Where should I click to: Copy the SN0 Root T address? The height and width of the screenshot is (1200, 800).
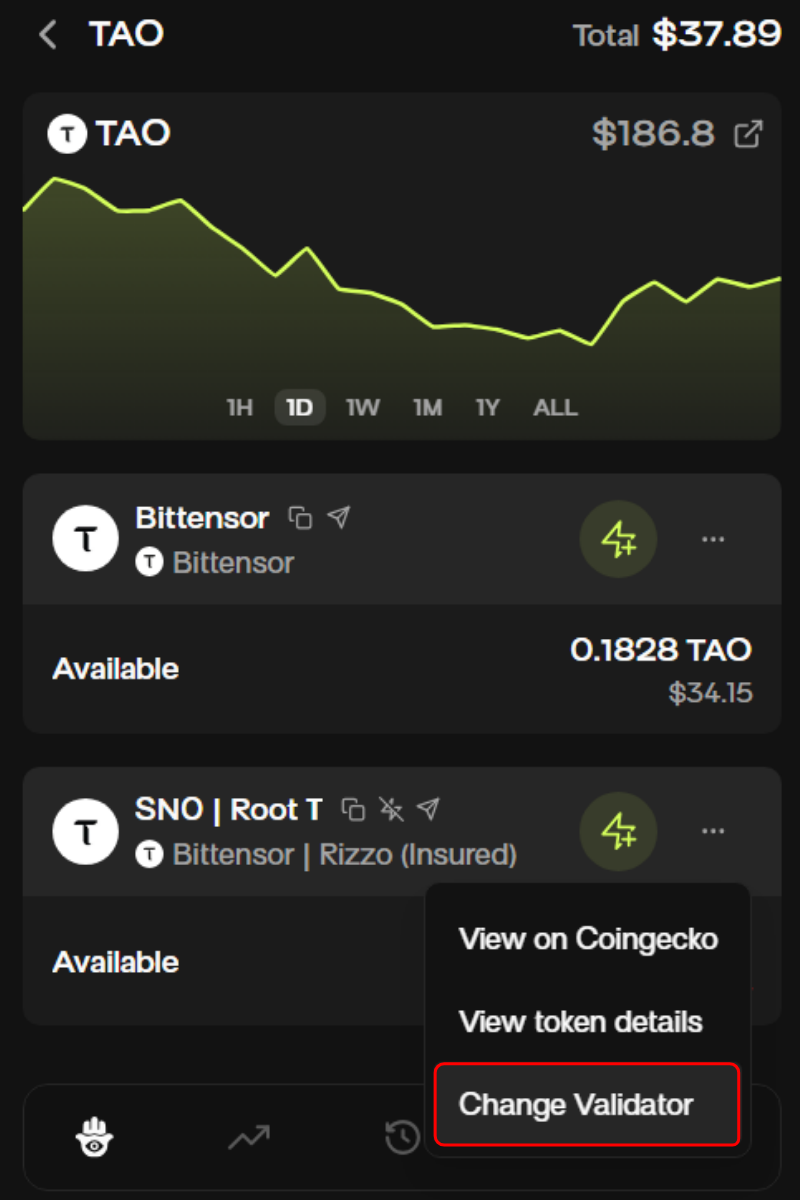(x=353, y=809)
